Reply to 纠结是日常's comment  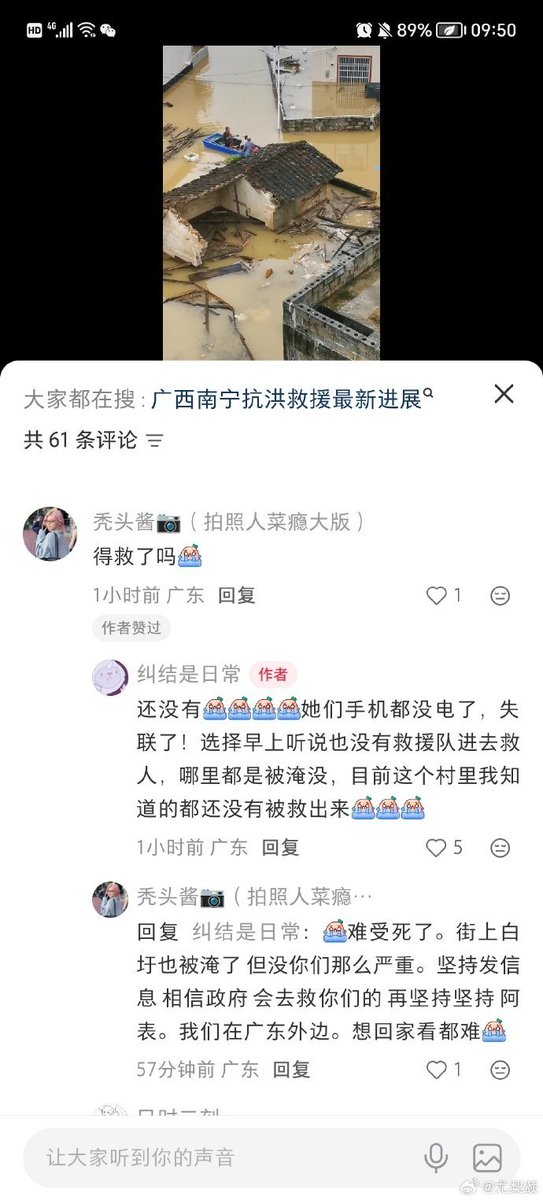281,847
